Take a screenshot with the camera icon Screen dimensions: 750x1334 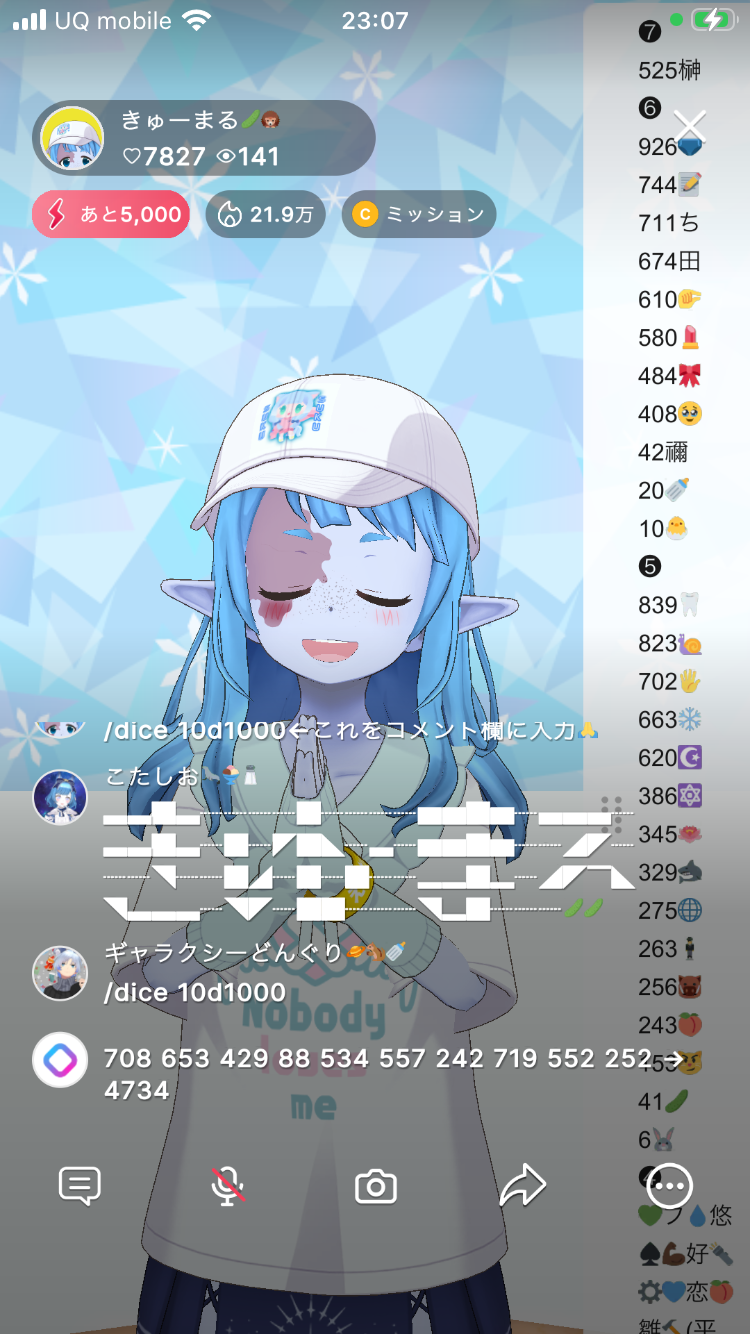coord(376,1187)
